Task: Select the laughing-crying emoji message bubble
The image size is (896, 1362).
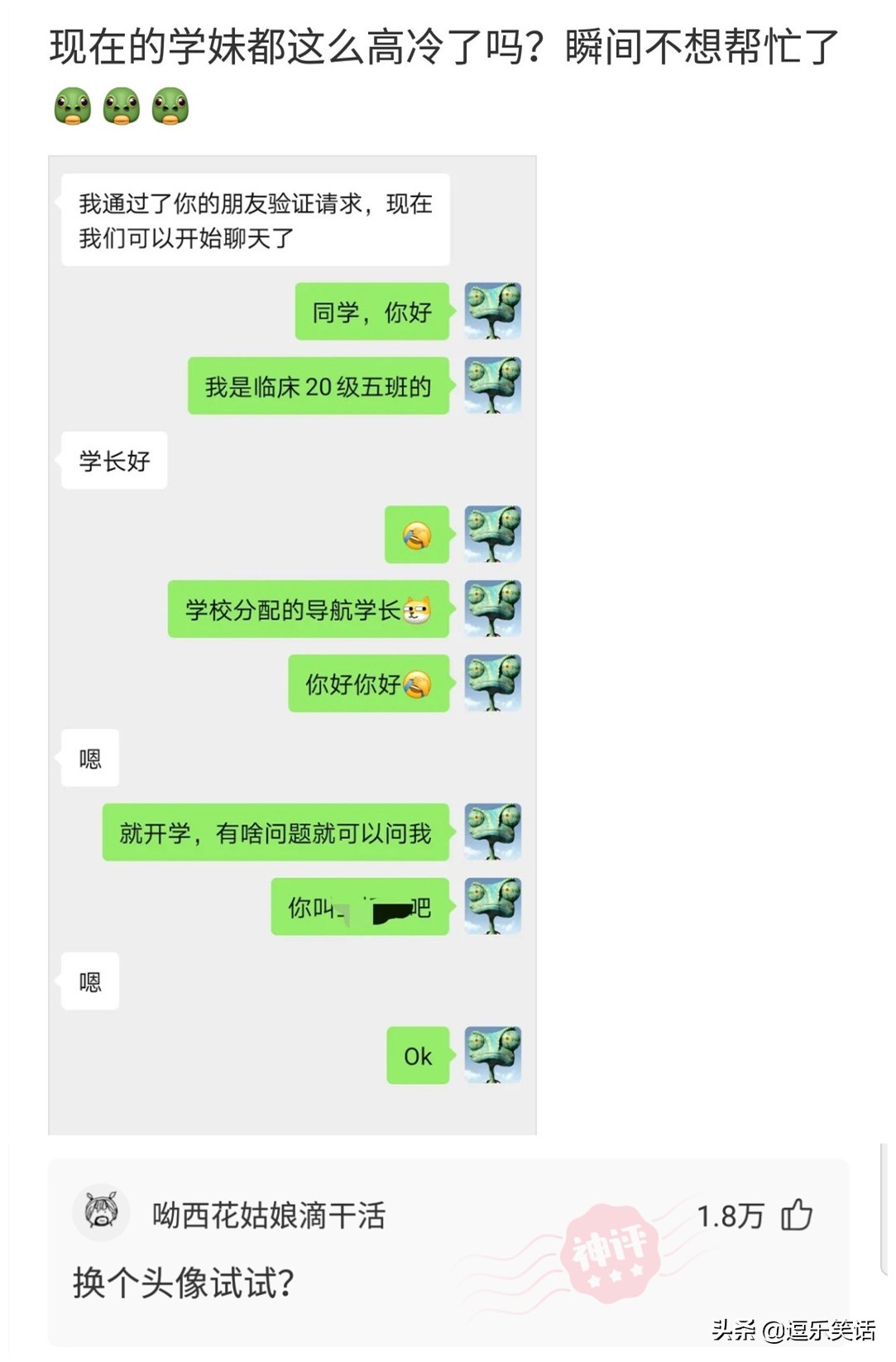Action: coord(417,535)
